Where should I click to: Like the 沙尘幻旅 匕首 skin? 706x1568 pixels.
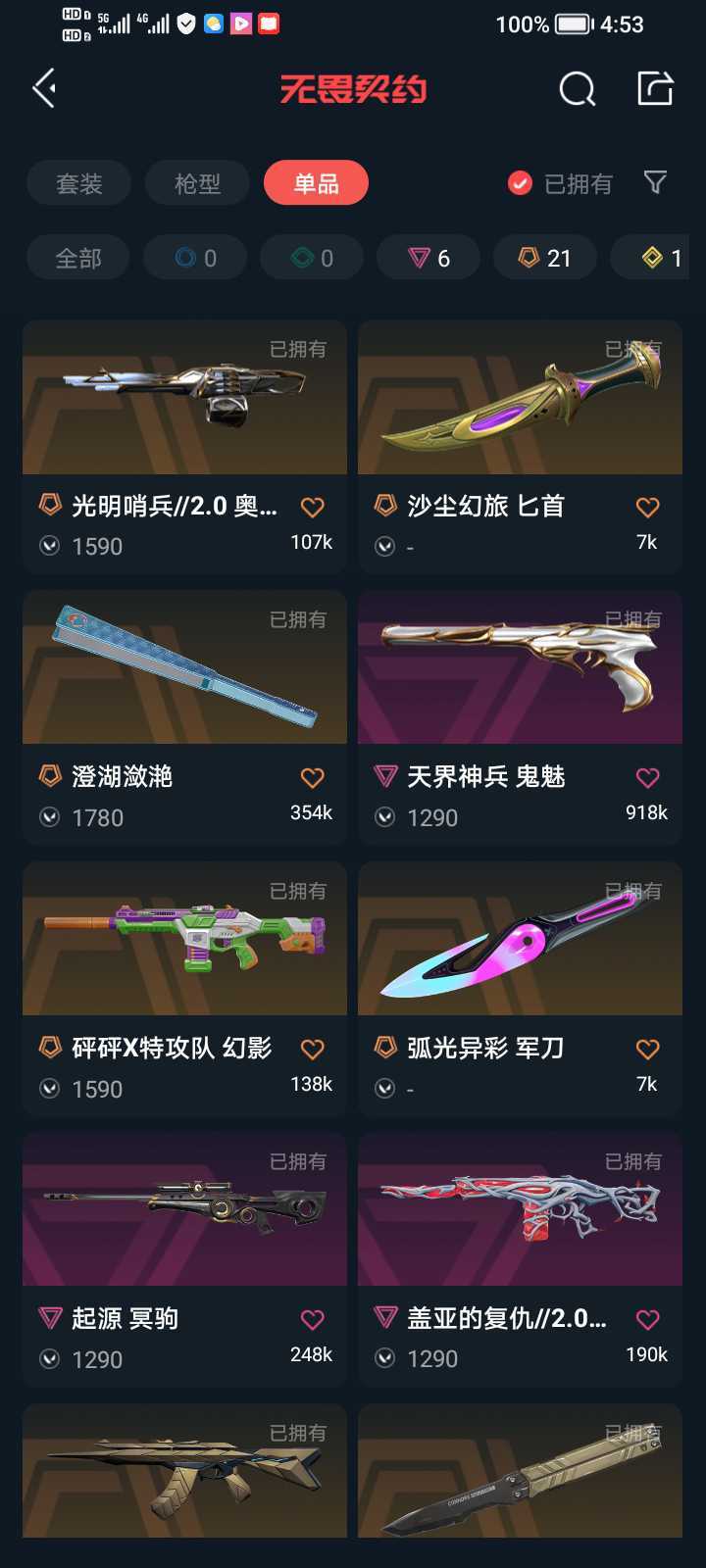click(x=647, y=508)
